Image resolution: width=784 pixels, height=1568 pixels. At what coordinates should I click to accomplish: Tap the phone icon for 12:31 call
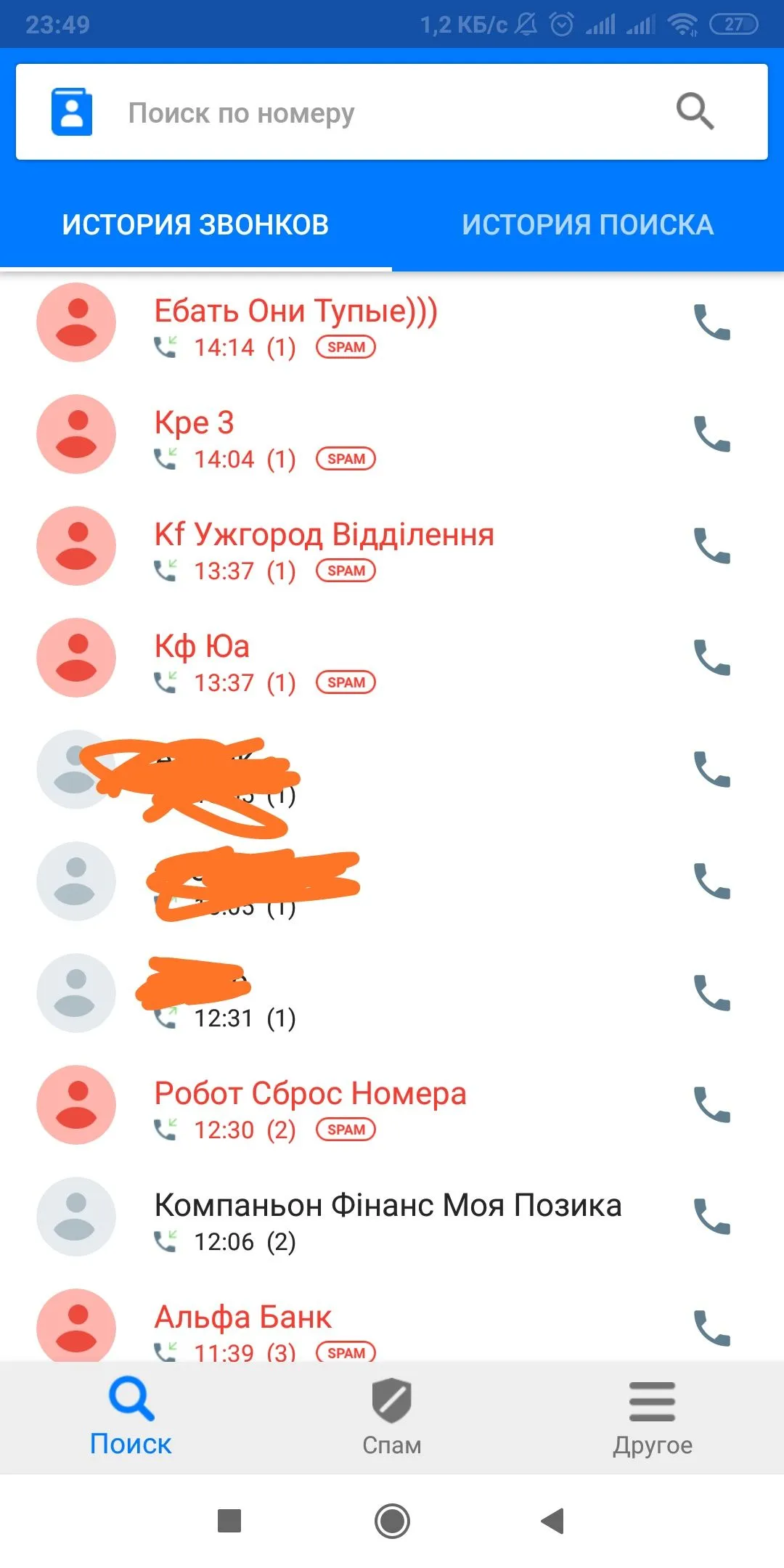[x=712, y=993]
